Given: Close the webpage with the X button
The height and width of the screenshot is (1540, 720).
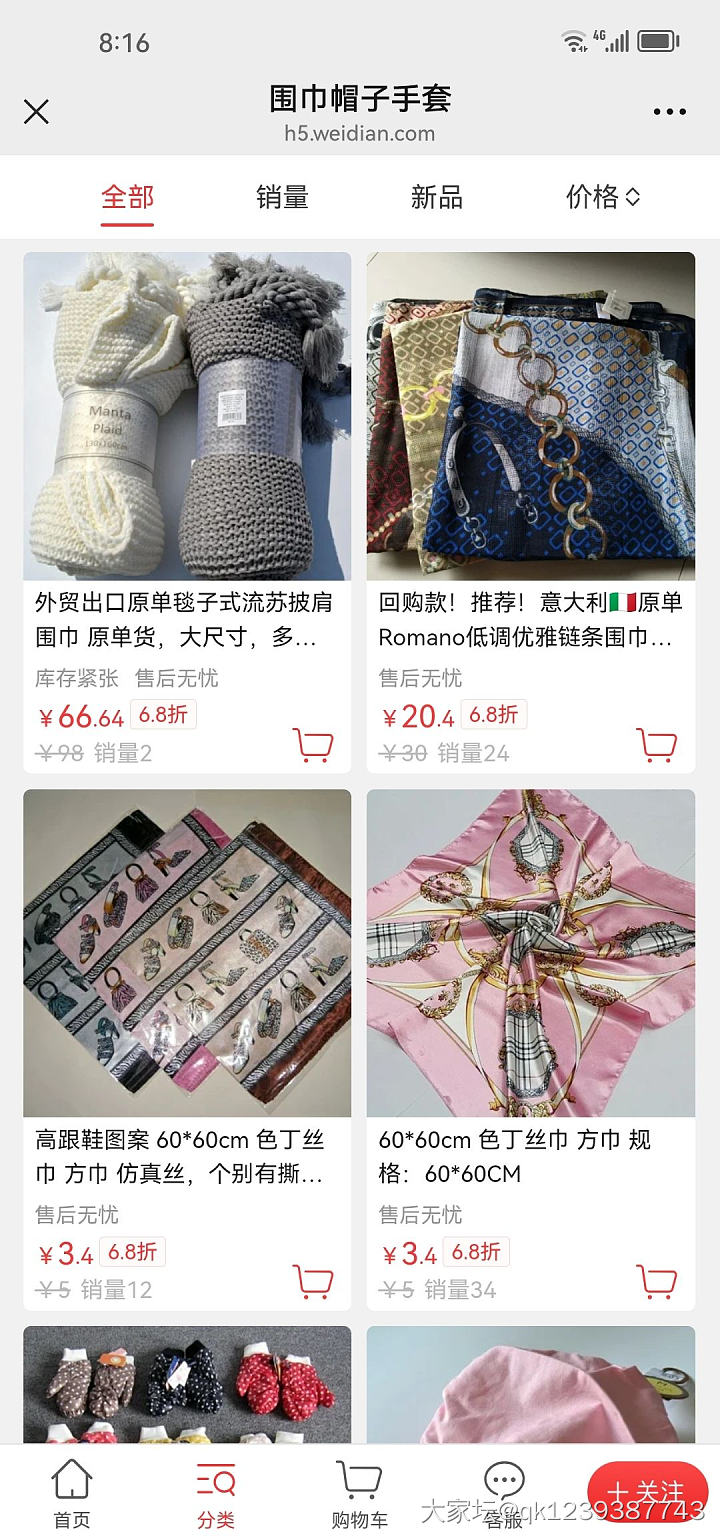Looking at the screenshot, I should 36,113.
